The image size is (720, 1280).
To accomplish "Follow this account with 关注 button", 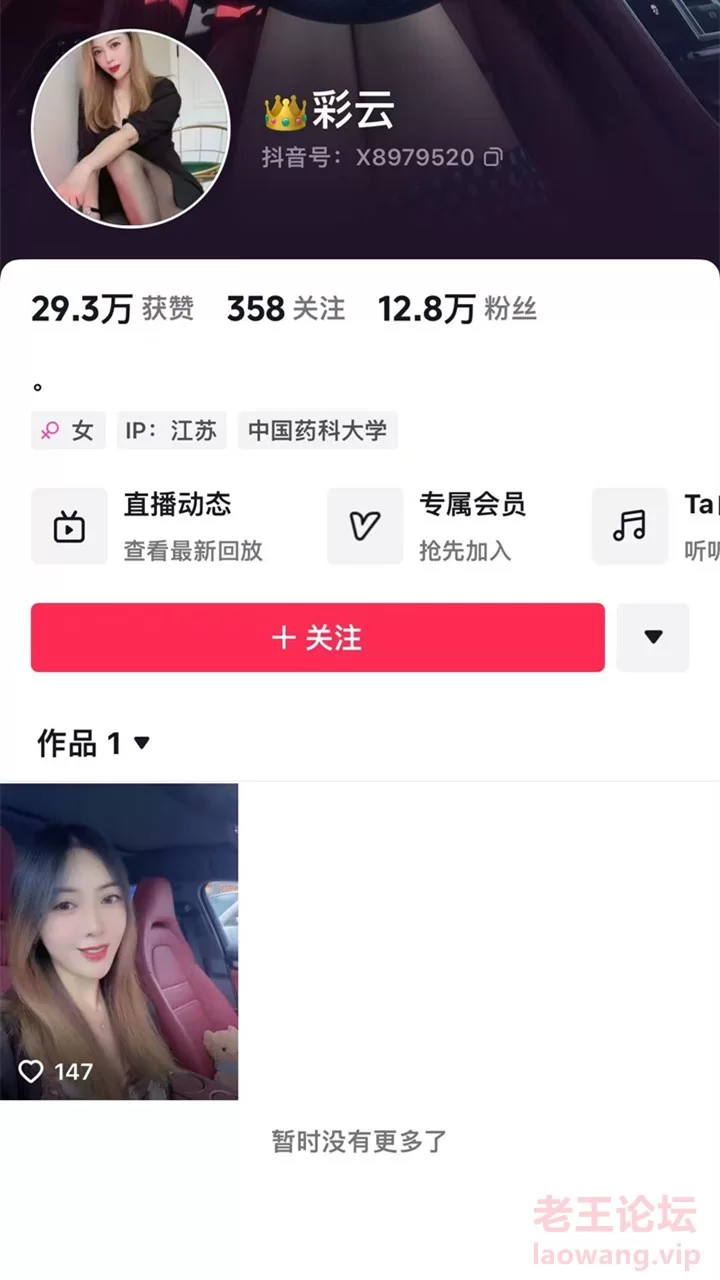I will 318,637.
